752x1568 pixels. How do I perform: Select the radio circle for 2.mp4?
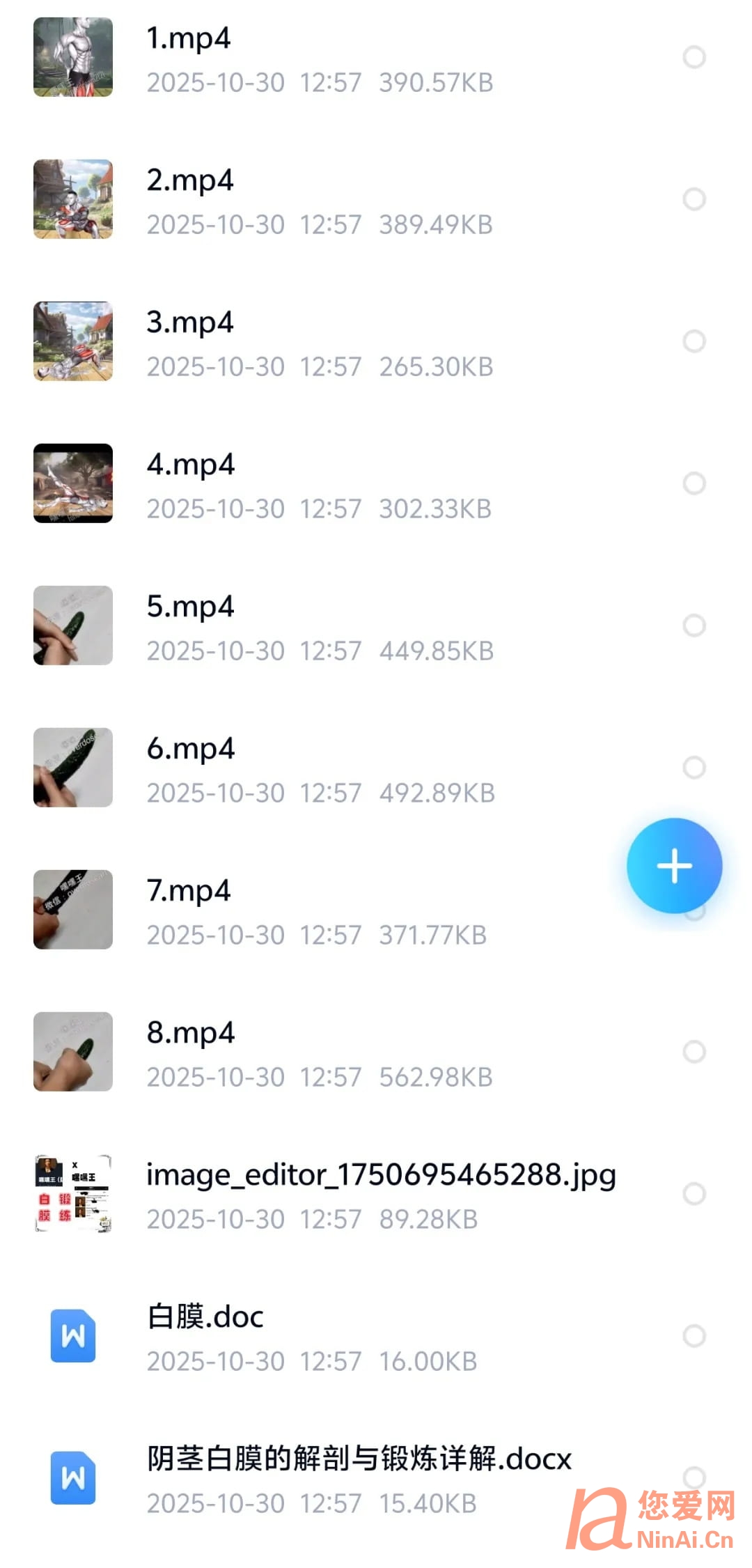click(x=694, y=199)
